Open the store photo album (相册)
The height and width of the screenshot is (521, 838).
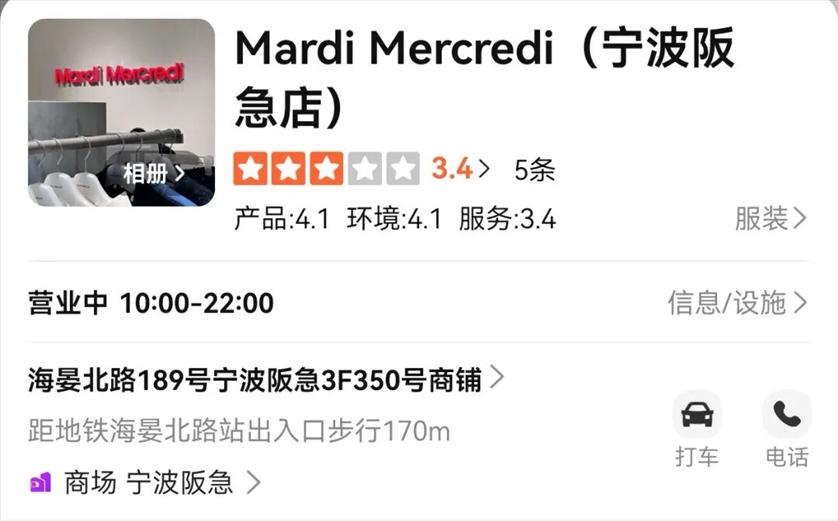click(153, 173)
